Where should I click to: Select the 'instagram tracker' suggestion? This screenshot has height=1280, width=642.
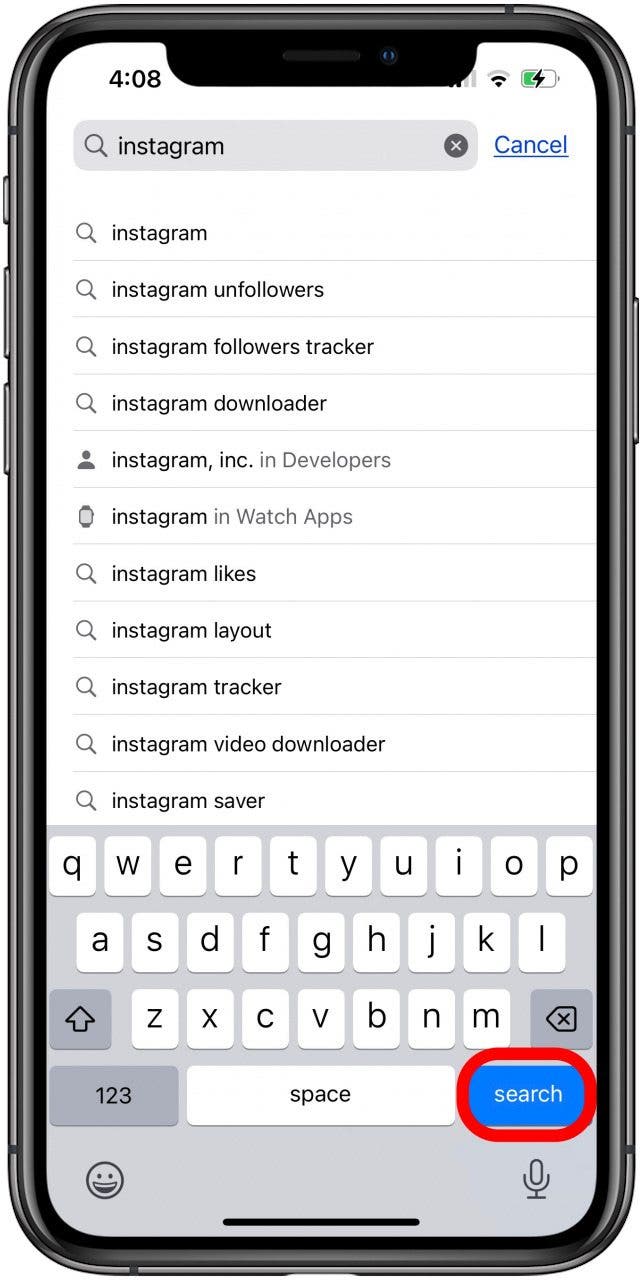tap(196, 688)
